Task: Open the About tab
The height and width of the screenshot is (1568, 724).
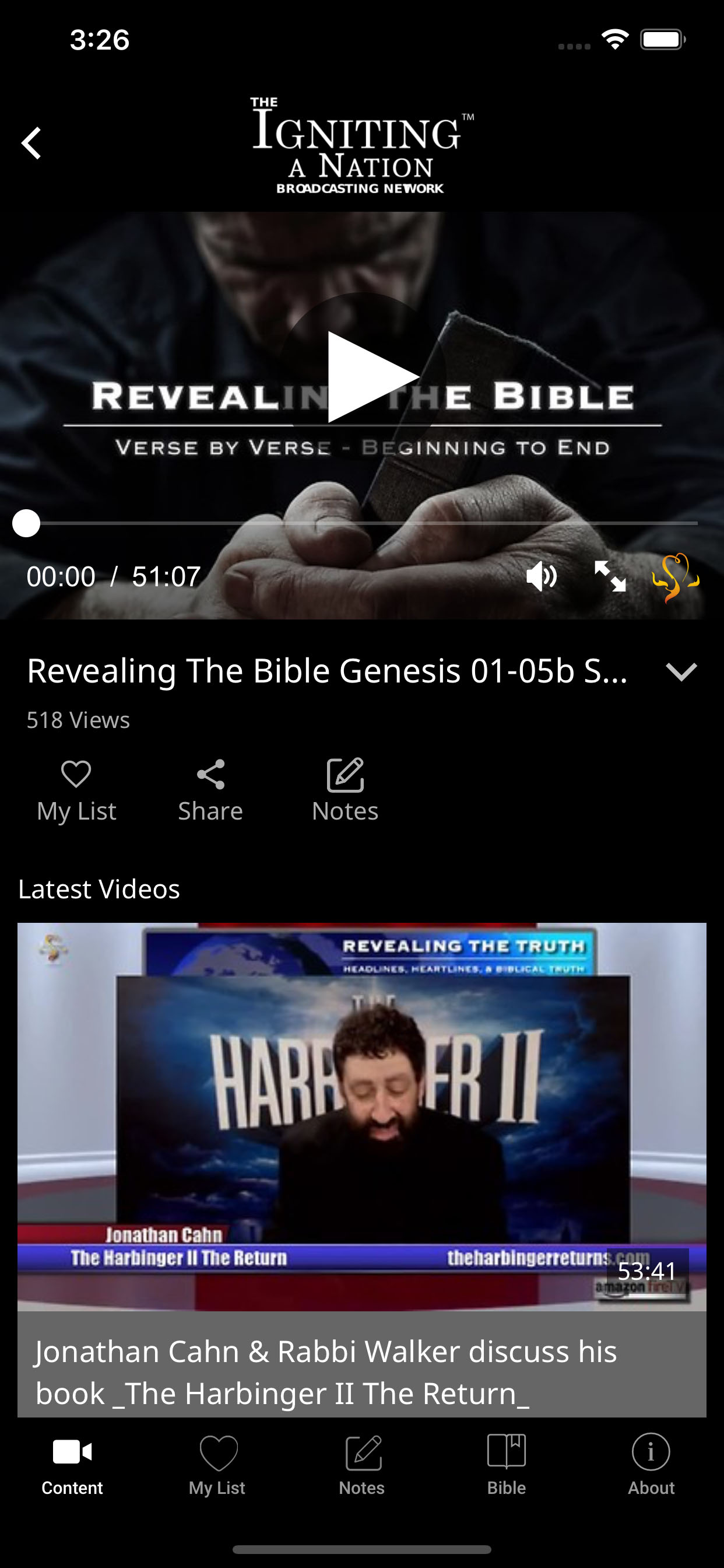Action: (x=651, y=1466)
